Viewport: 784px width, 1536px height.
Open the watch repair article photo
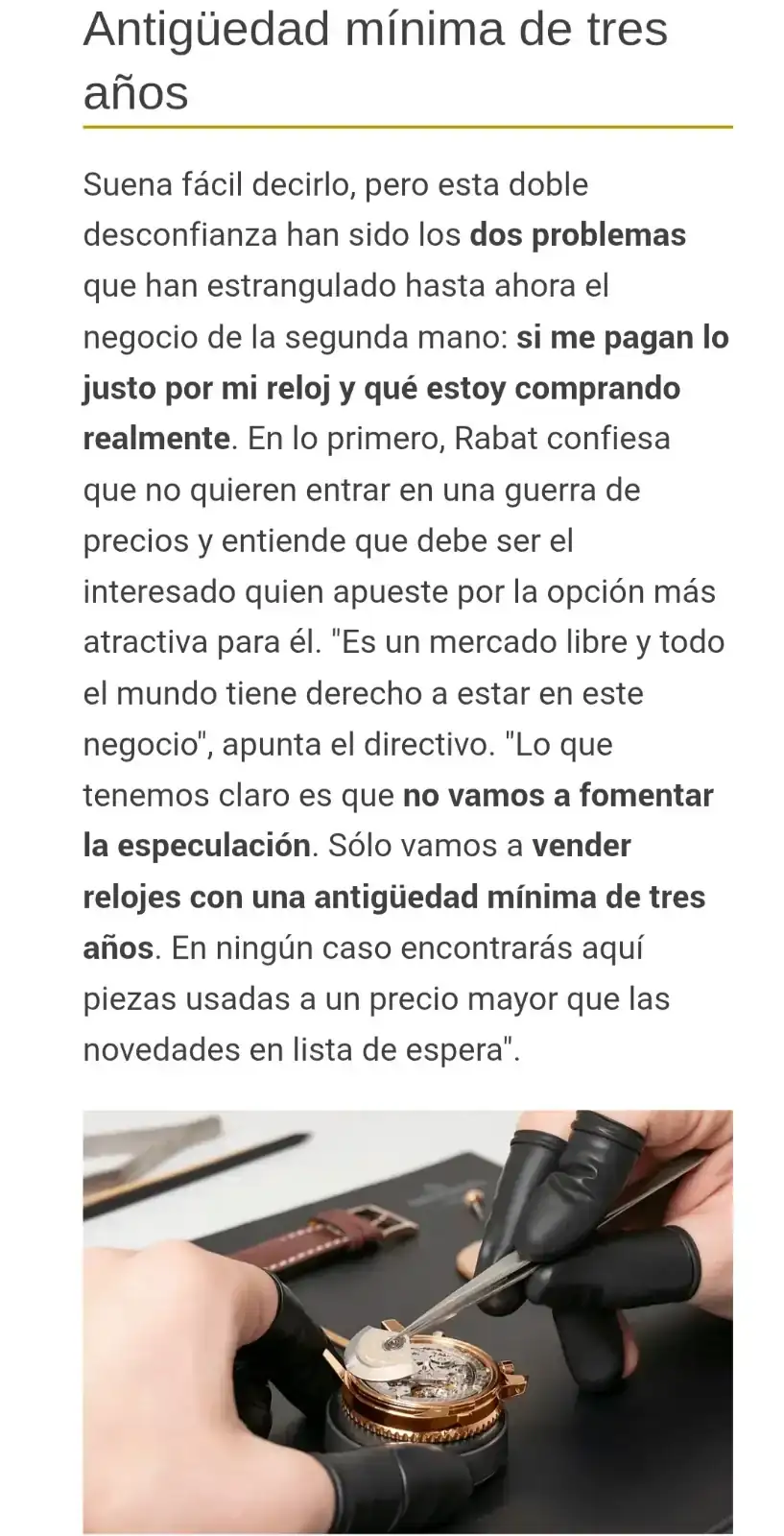pos(407,1320)
